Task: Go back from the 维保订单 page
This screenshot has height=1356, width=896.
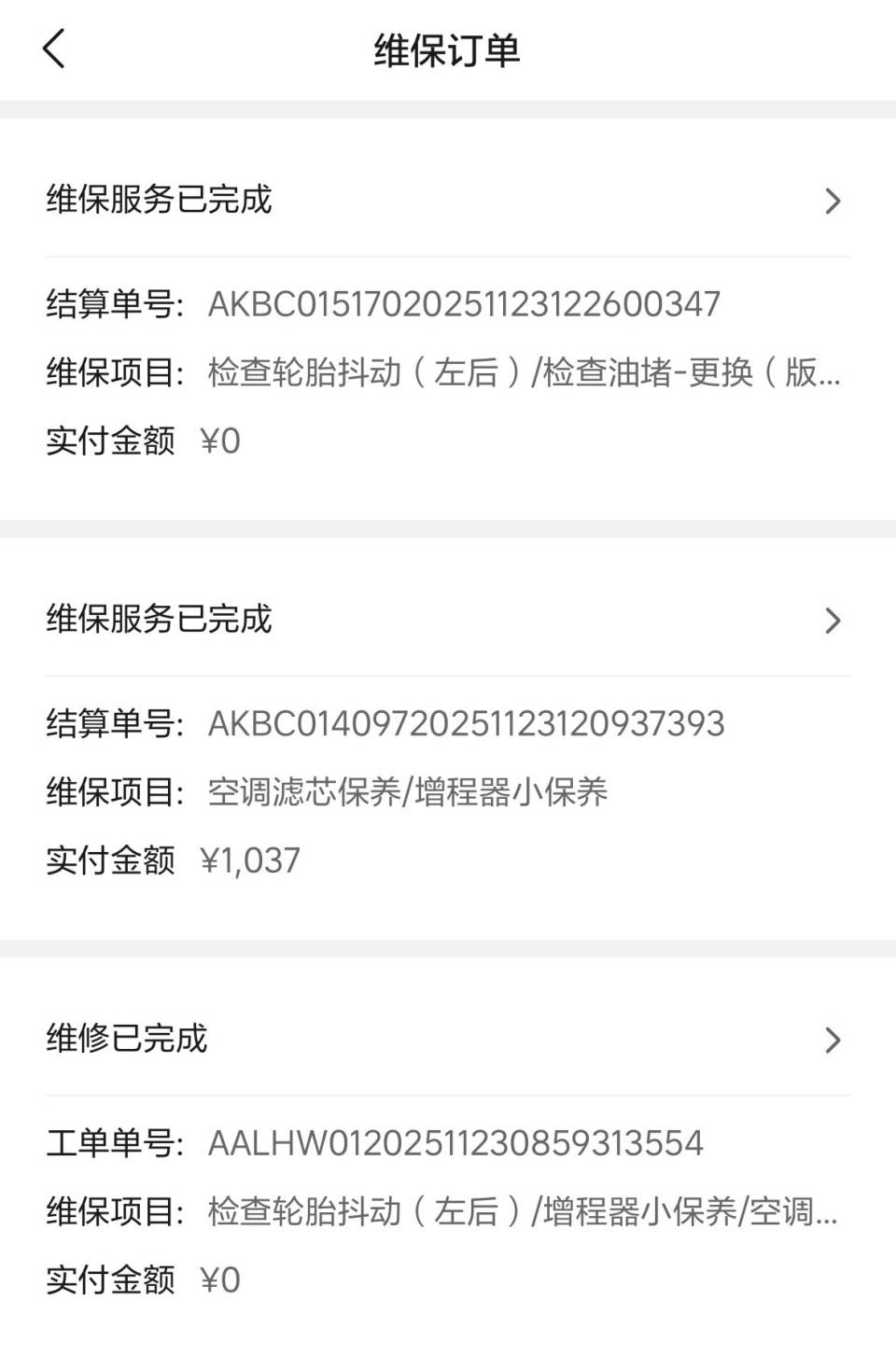Action: 54,49
